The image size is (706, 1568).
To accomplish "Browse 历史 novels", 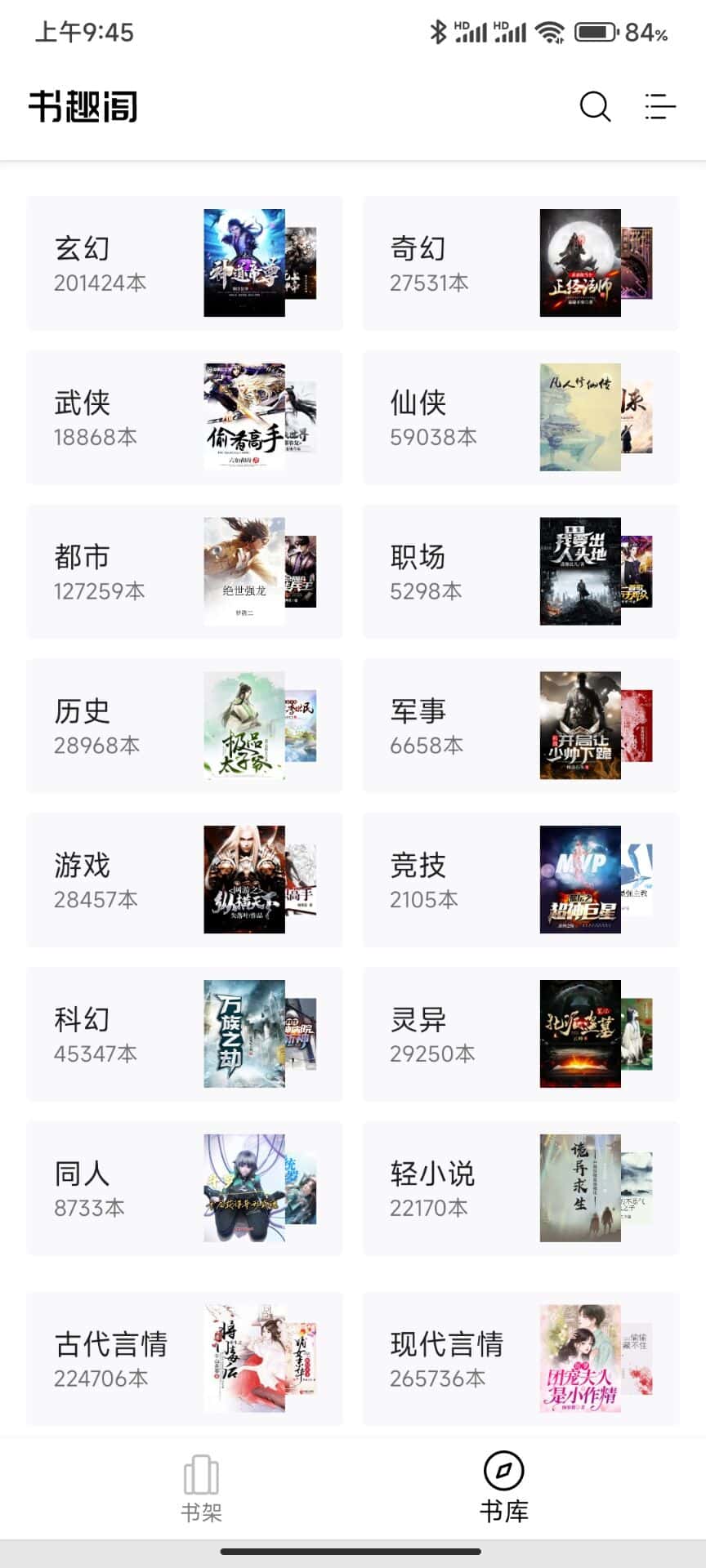I will (x=185, y=725).
